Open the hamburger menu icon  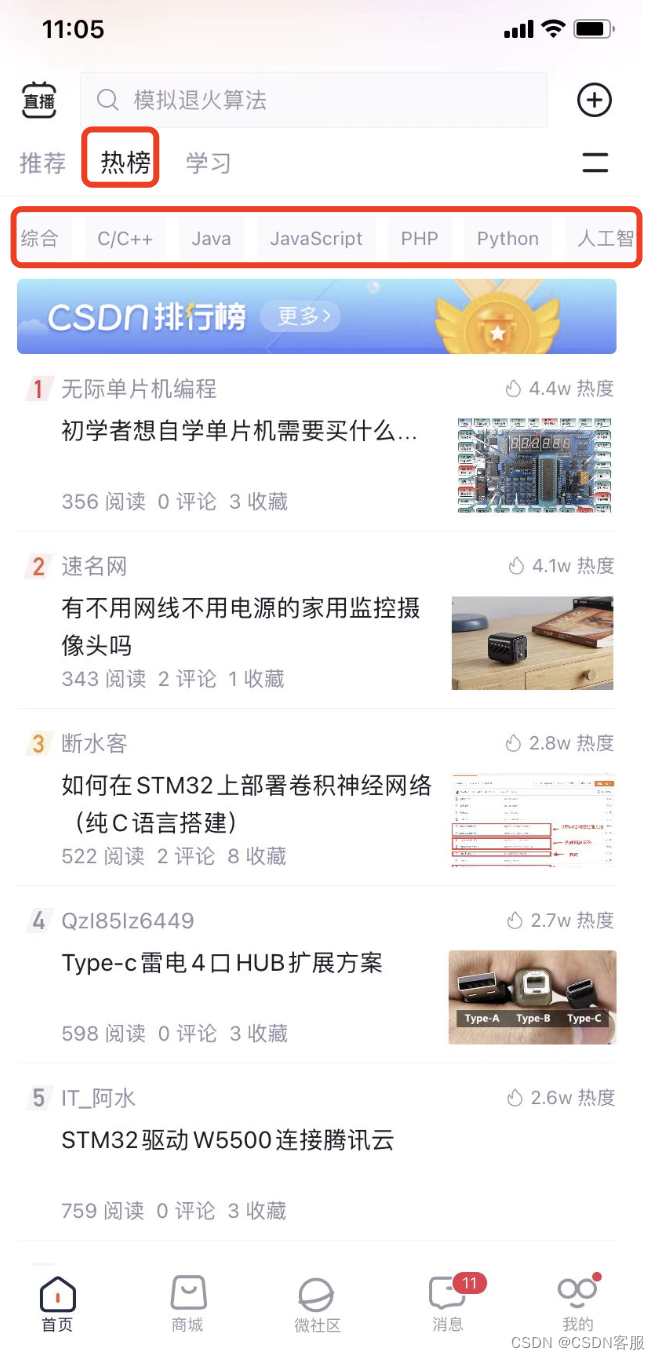click(595, 163)
